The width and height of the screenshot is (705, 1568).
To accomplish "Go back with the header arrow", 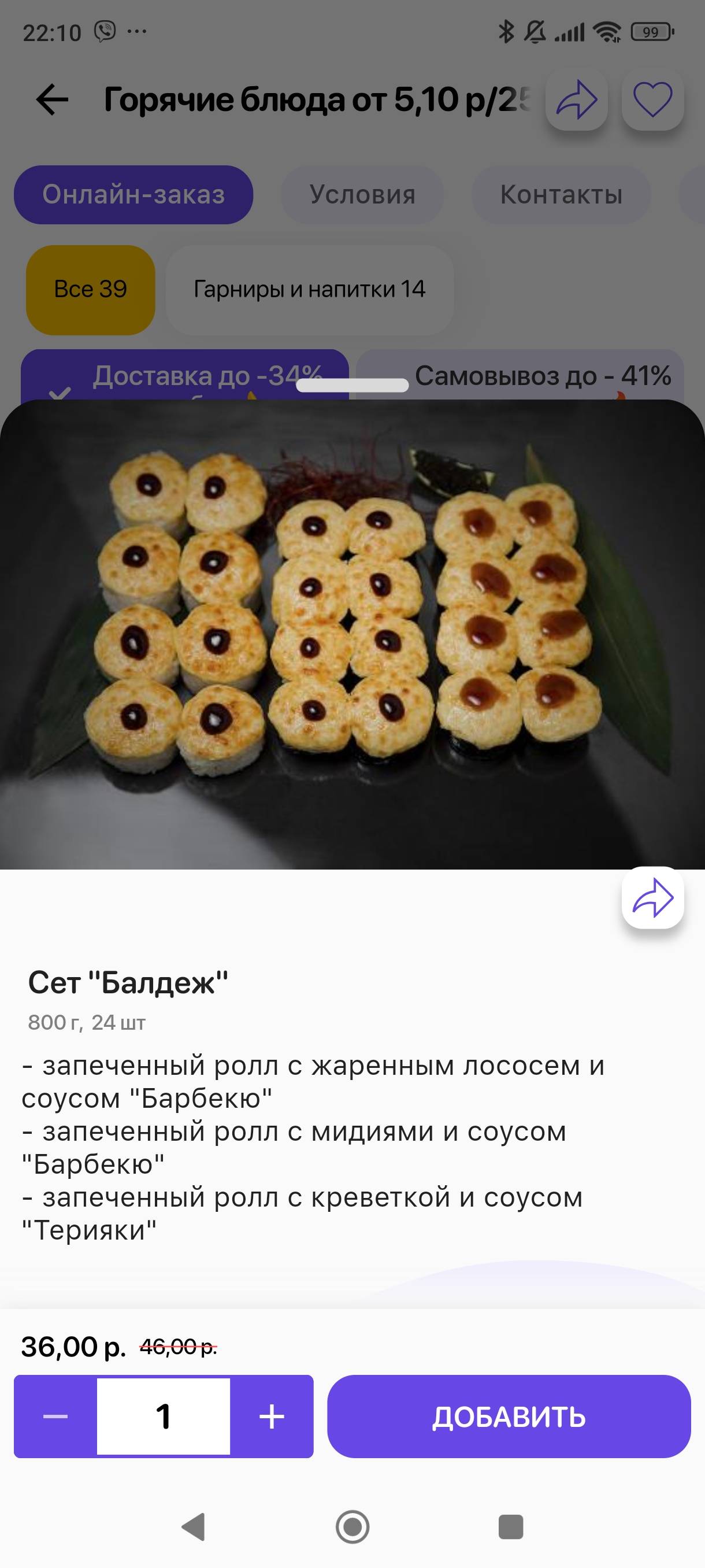I will 53,99.
